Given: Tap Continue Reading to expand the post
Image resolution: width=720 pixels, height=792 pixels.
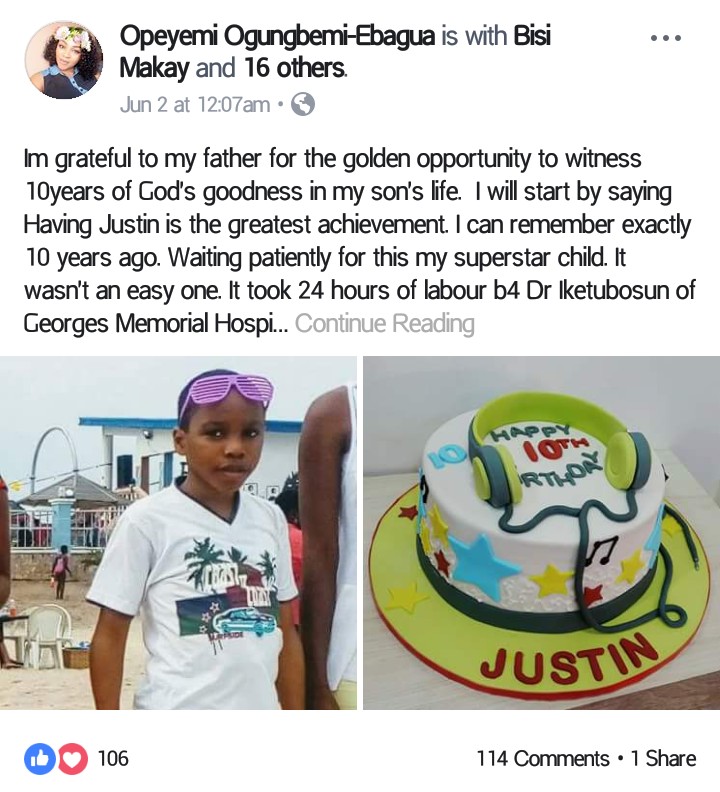Looking at the screenshot, I should (x=384, y=323).
